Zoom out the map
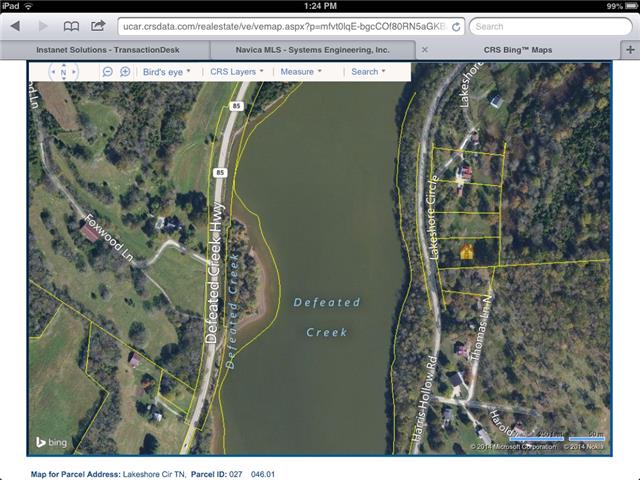The image size is (640, 480). tap(108, 72)
